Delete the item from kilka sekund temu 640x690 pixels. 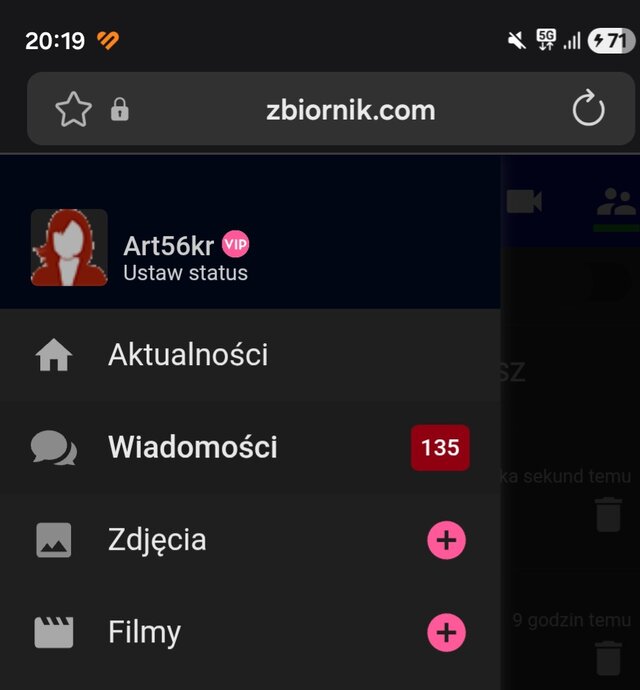[608, 514]
